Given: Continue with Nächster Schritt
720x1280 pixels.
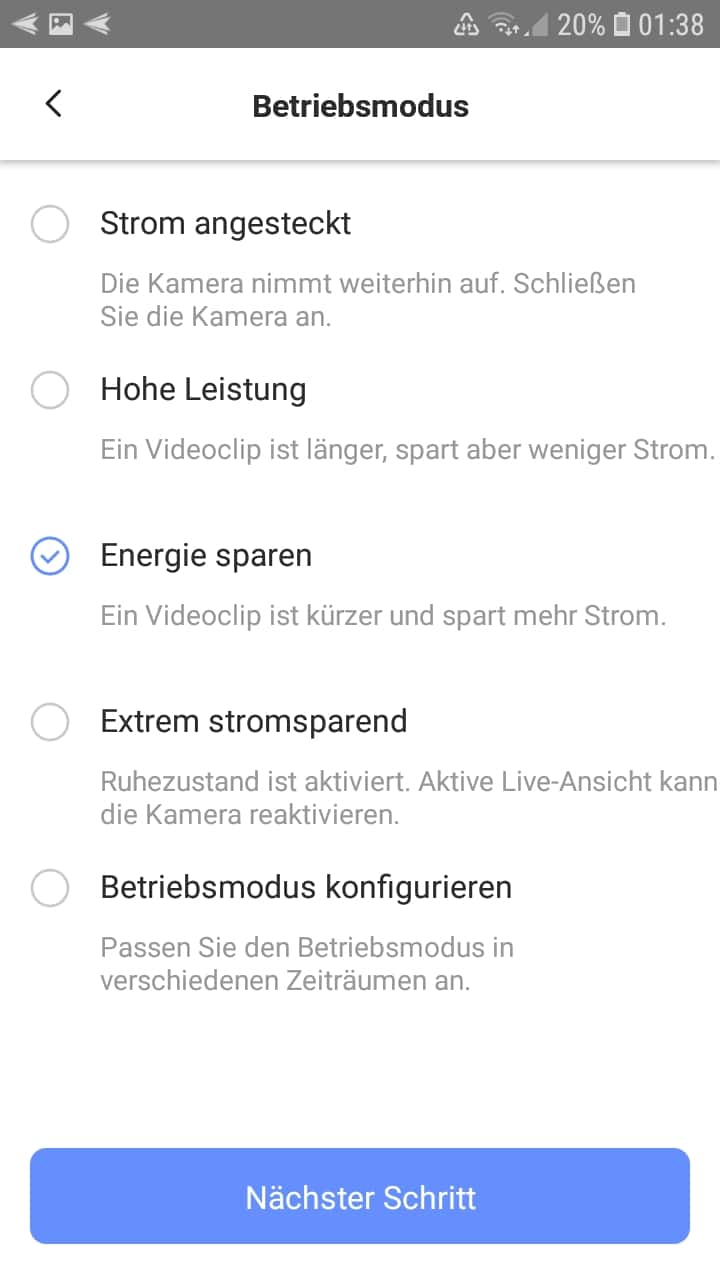Looking at the screenshot, I should 360,1197.
